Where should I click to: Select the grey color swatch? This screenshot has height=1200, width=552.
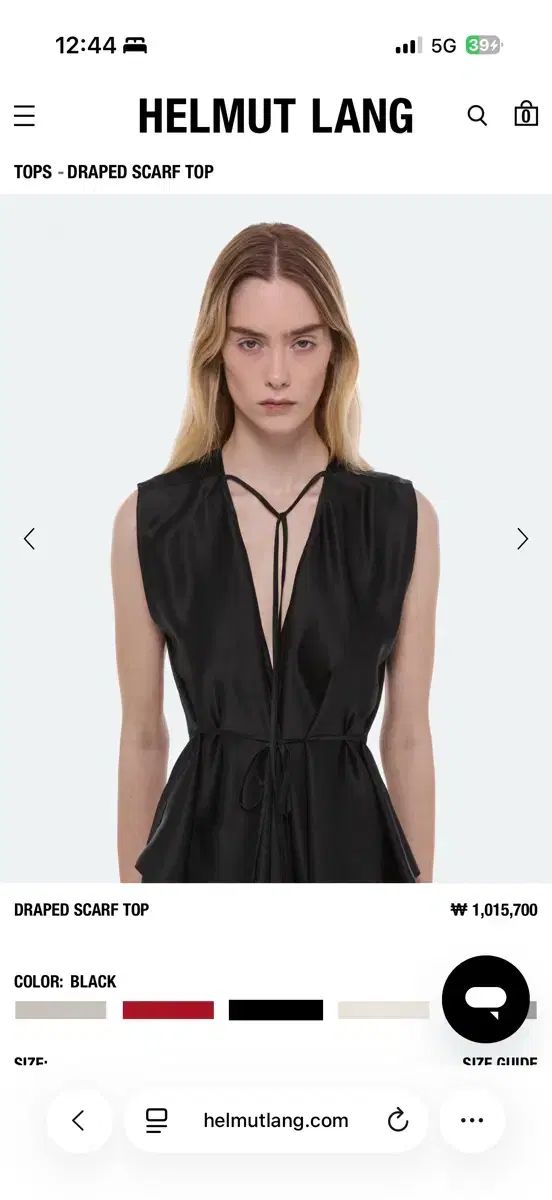coord(61,1010)
